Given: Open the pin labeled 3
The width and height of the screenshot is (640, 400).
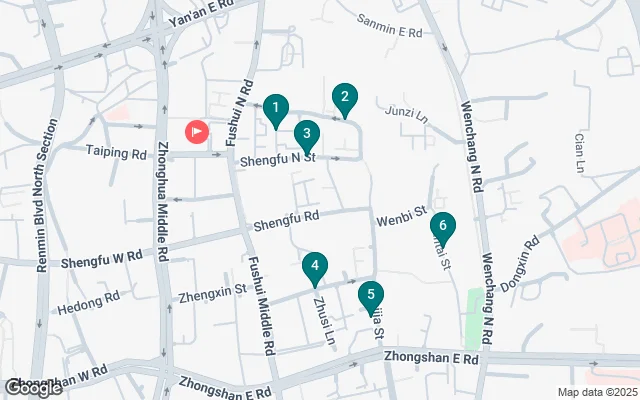Looking at the screenshot, I should click(307, 134).
